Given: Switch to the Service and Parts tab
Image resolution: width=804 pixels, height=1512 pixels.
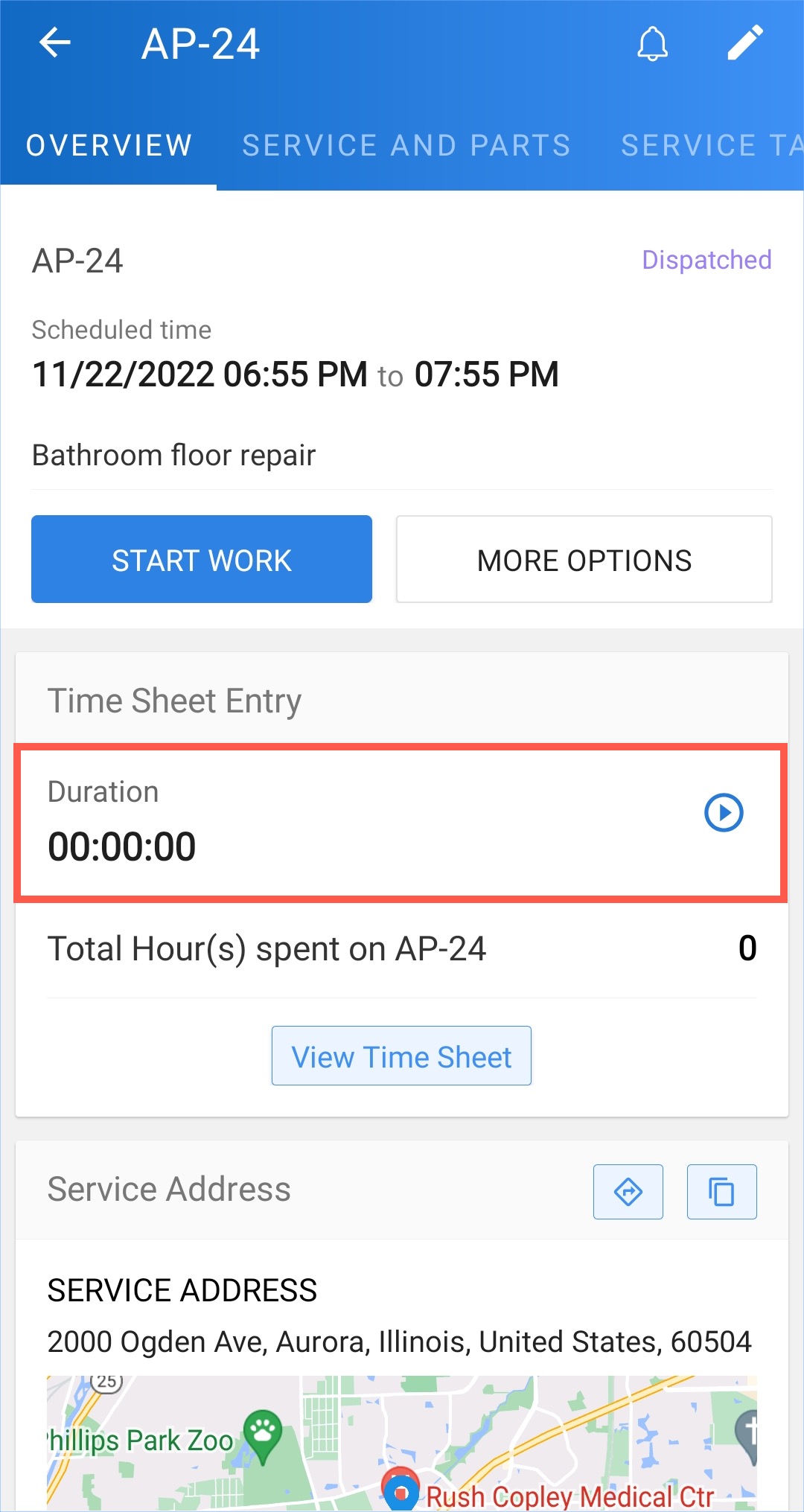Looking at the screenshot, I should (406, 145).
